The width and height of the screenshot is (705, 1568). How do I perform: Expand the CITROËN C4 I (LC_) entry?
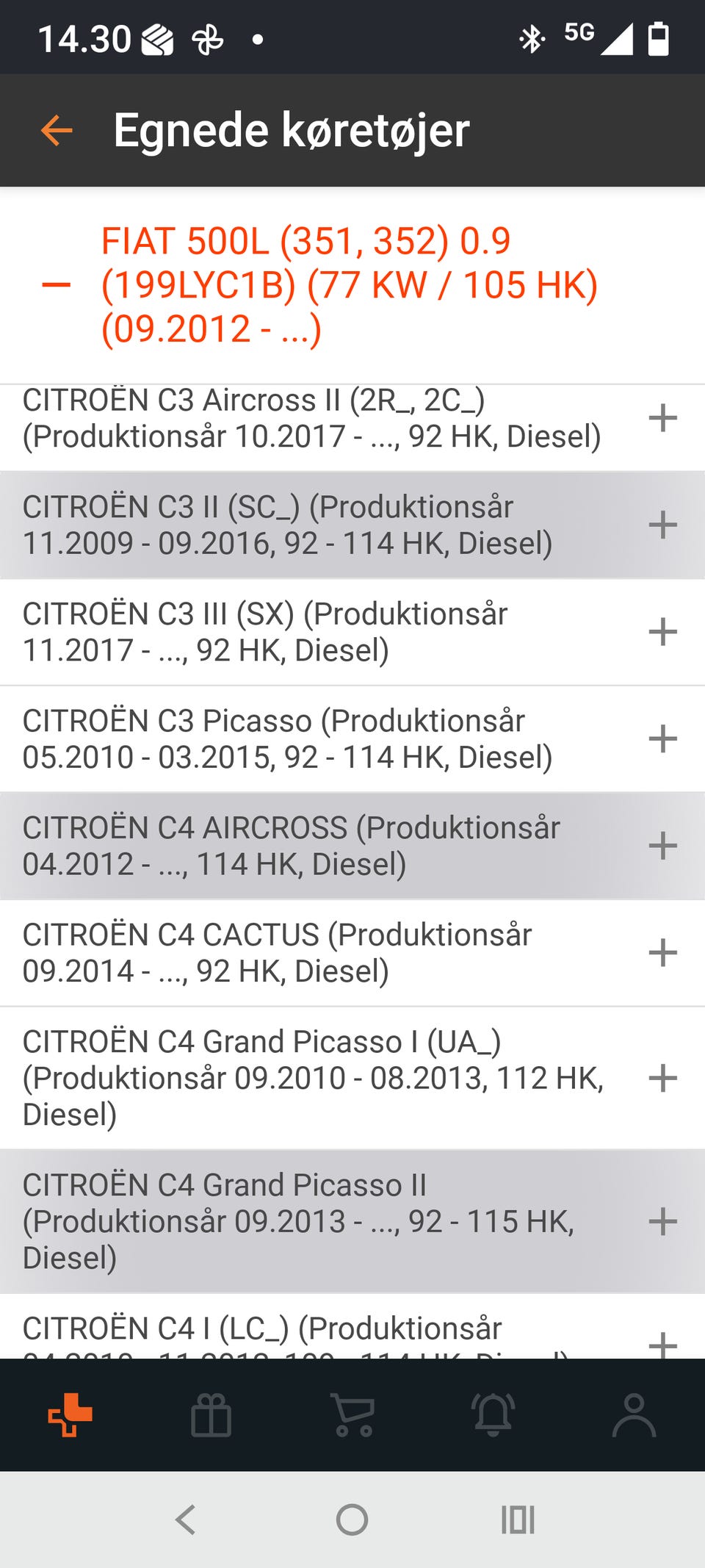662,1343
